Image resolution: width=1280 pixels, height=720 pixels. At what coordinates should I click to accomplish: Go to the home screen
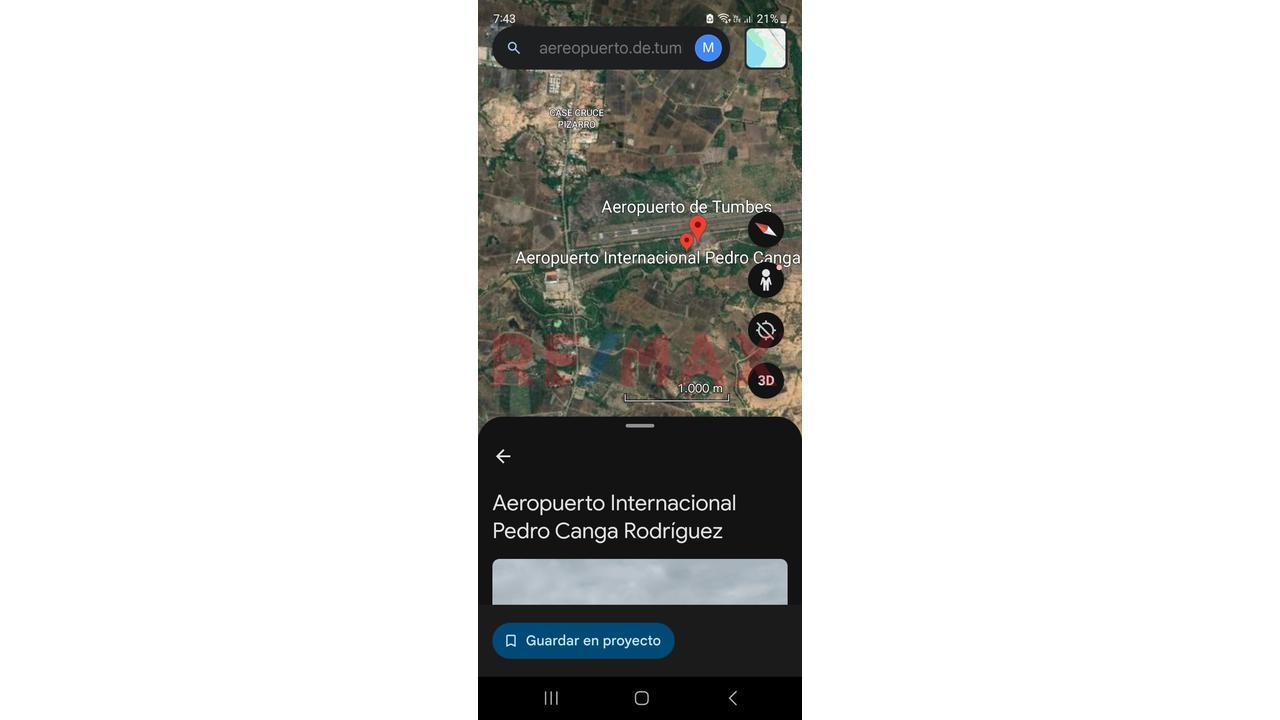pos(642,698)
